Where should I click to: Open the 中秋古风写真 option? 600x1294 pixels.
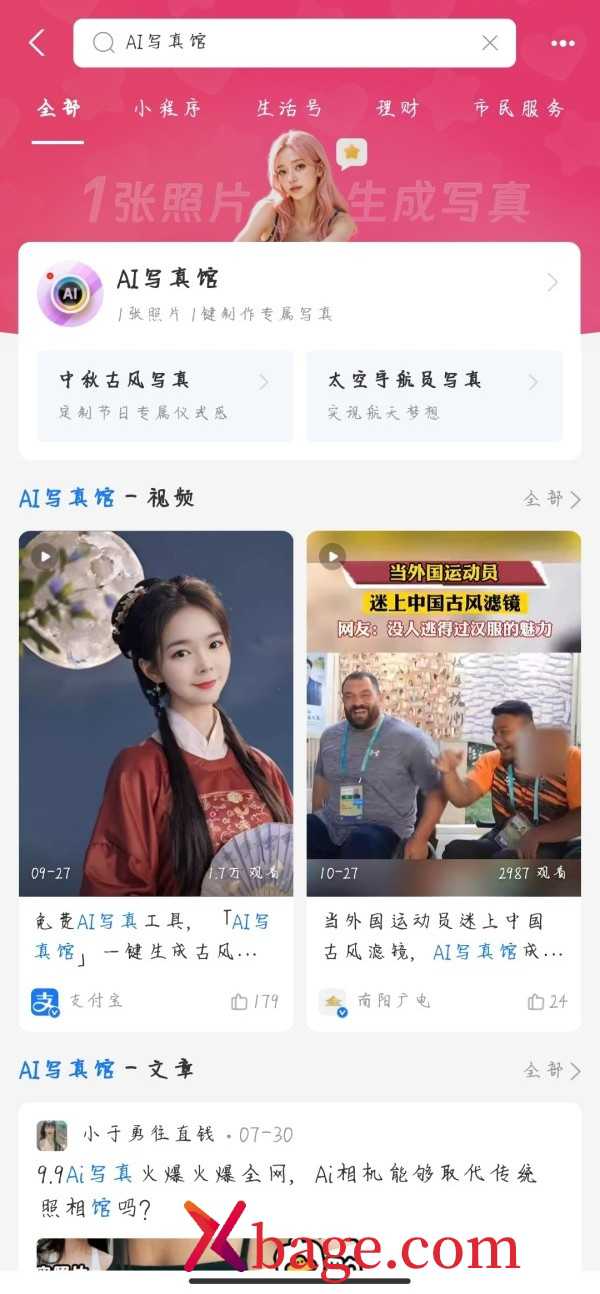(x=165, y=395)
